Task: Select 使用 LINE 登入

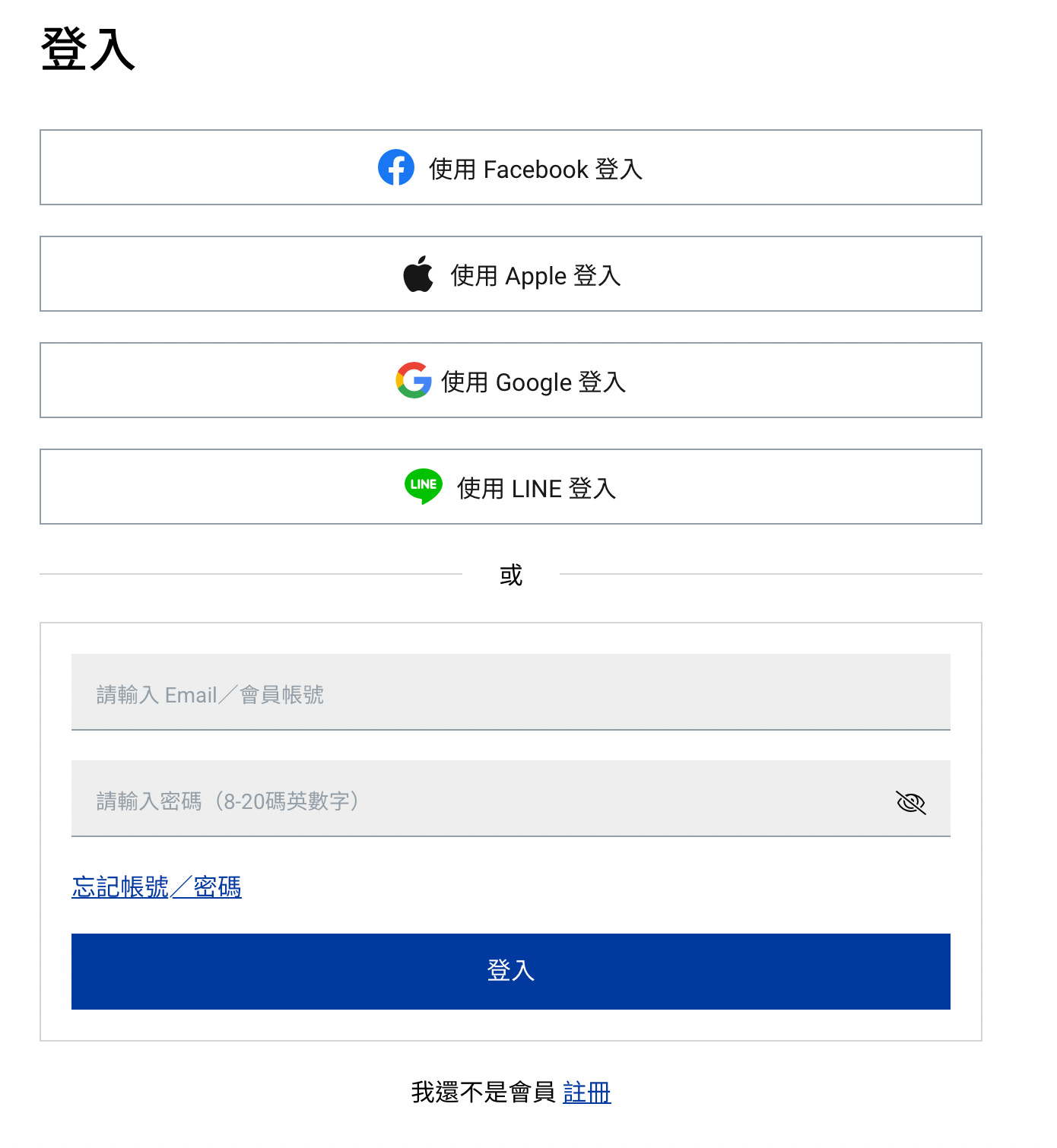Action: [x=510, y=487]
